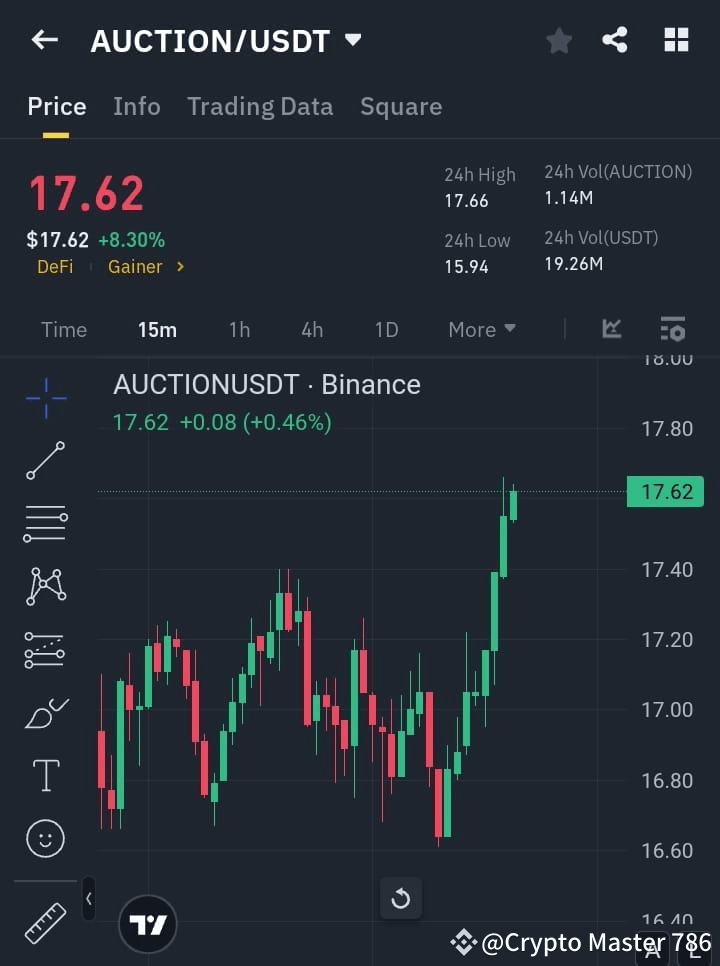Select the brush drawing tool
This screenshot has height=966, width=720.
click(45, 713)
